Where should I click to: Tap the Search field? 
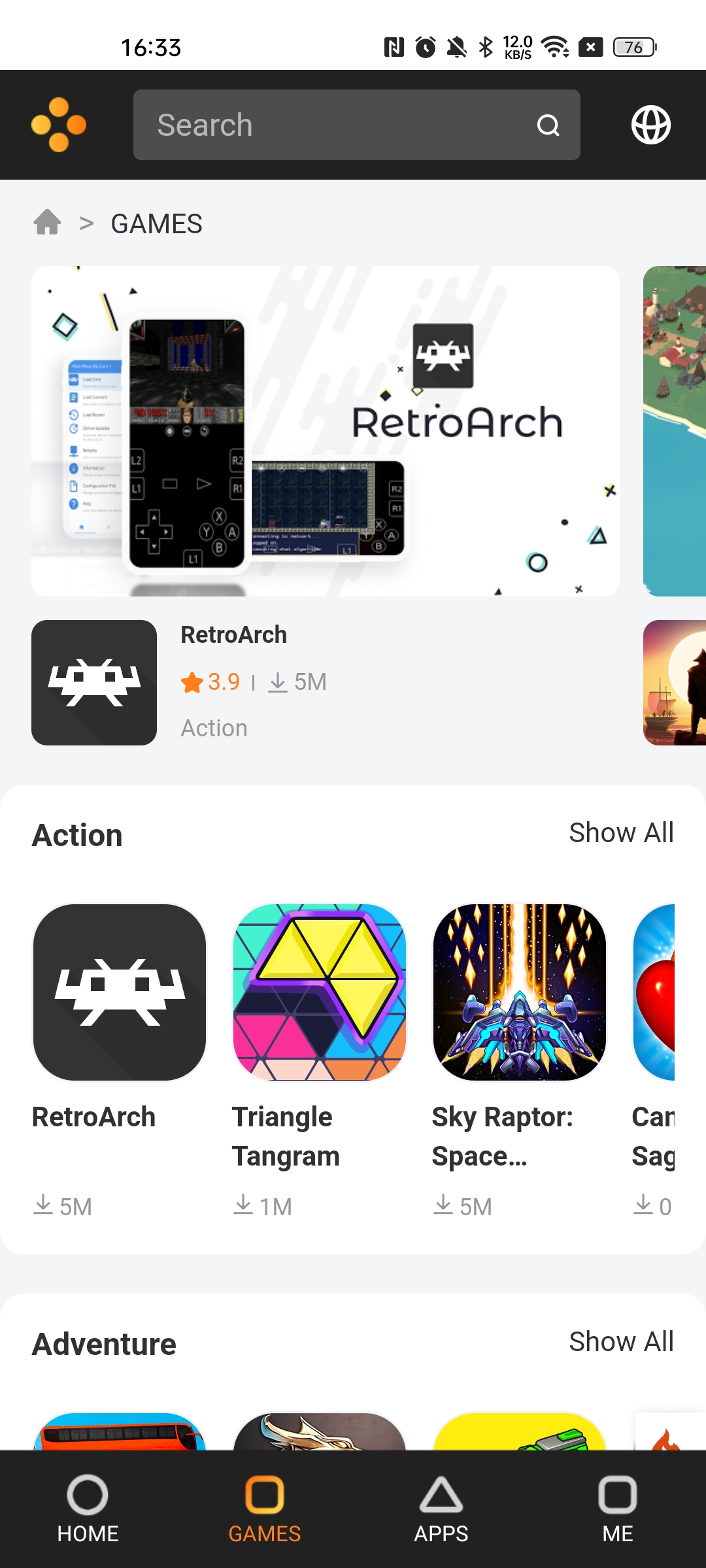pyautogui.click(x=356, y=125)
